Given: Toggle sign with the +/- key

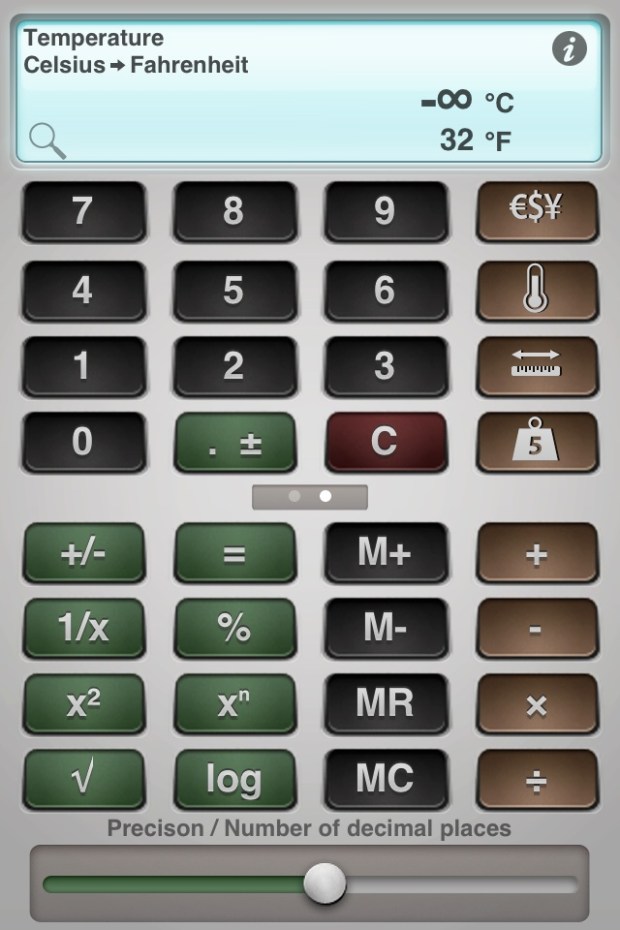Looking at the screenshot, I should pyautogui.click(x=83, y=552).
